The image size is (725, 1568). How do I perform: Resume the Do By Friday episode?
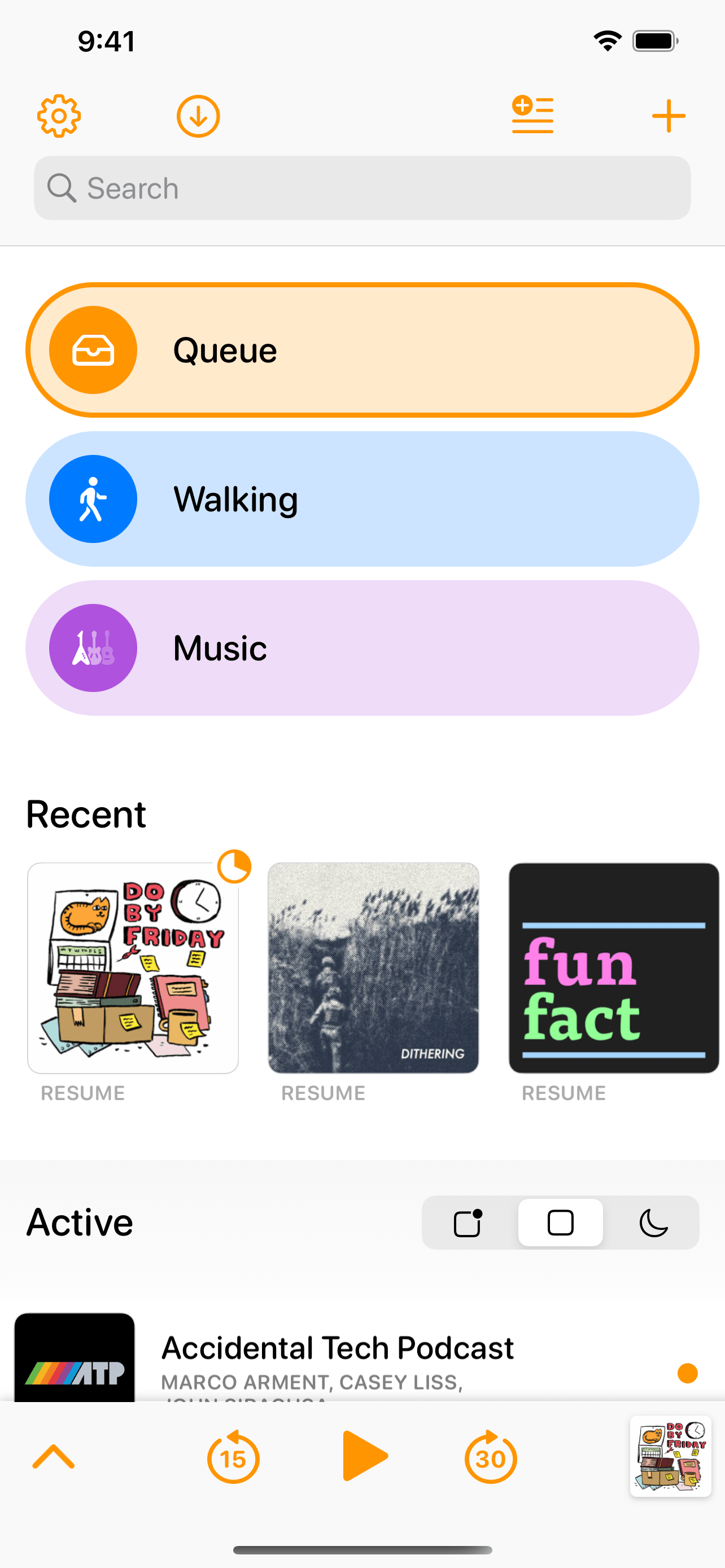[133, 968]
